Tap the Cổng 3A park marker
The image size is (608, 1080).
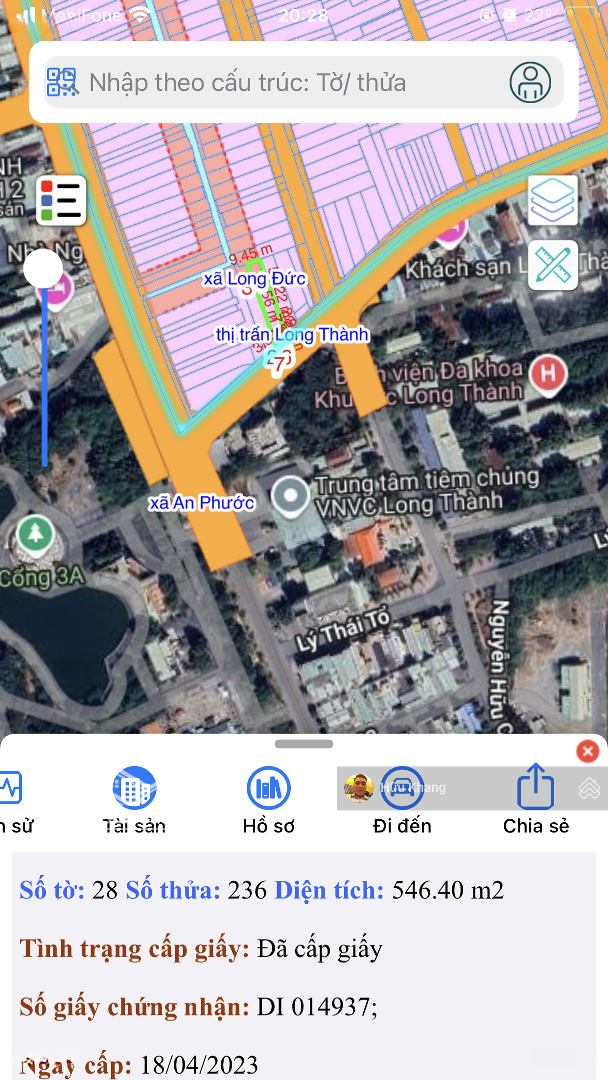pos(35,536)
